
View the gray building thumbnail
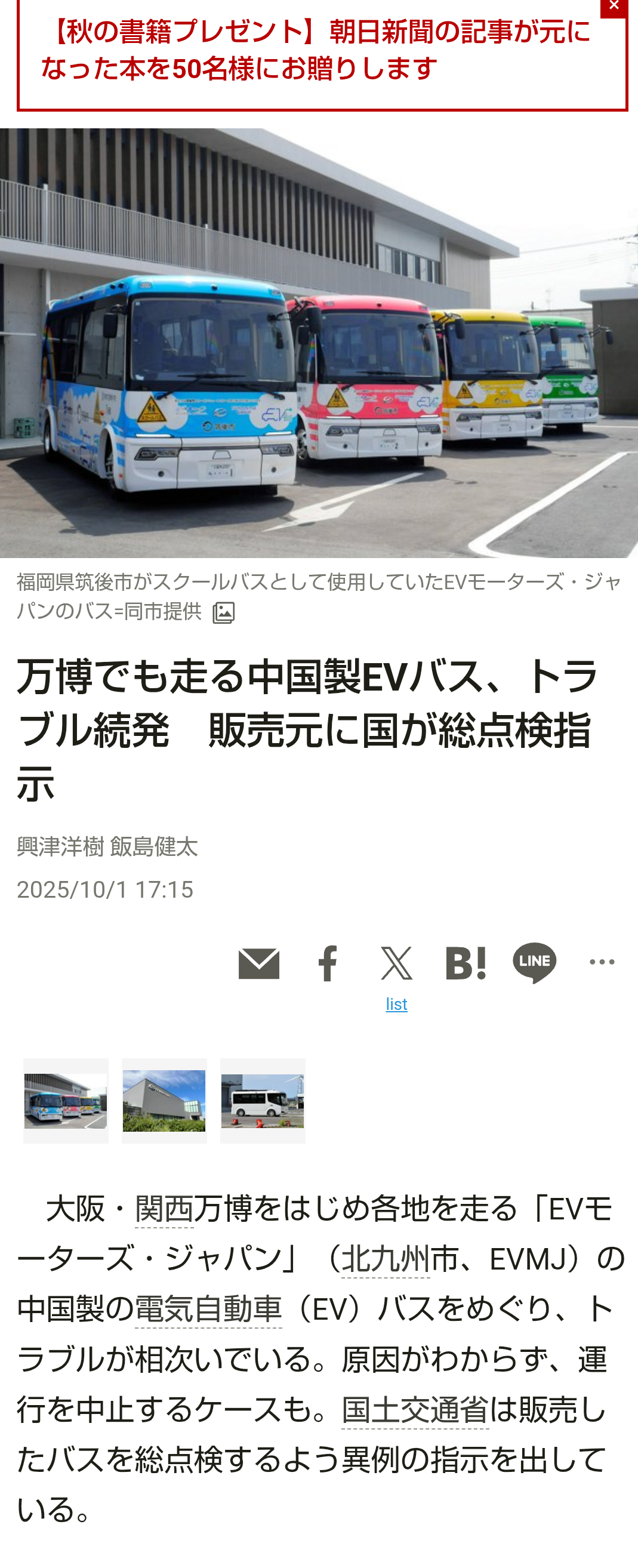164,1101
